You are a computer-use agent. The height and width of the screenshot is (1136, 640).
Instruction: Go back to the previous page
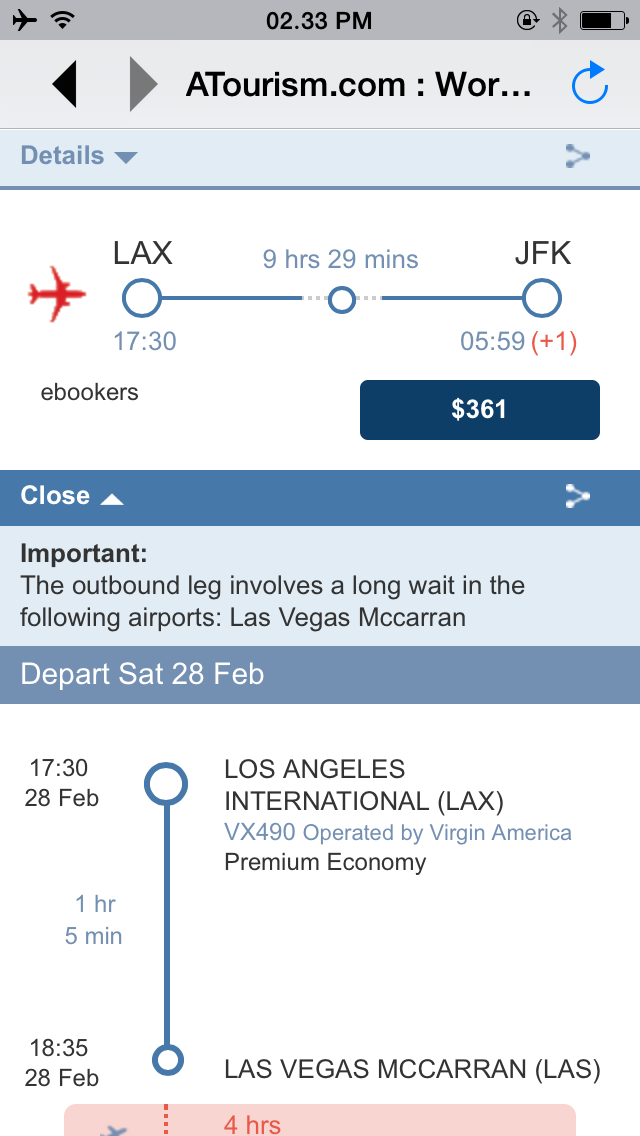point(65,86)
